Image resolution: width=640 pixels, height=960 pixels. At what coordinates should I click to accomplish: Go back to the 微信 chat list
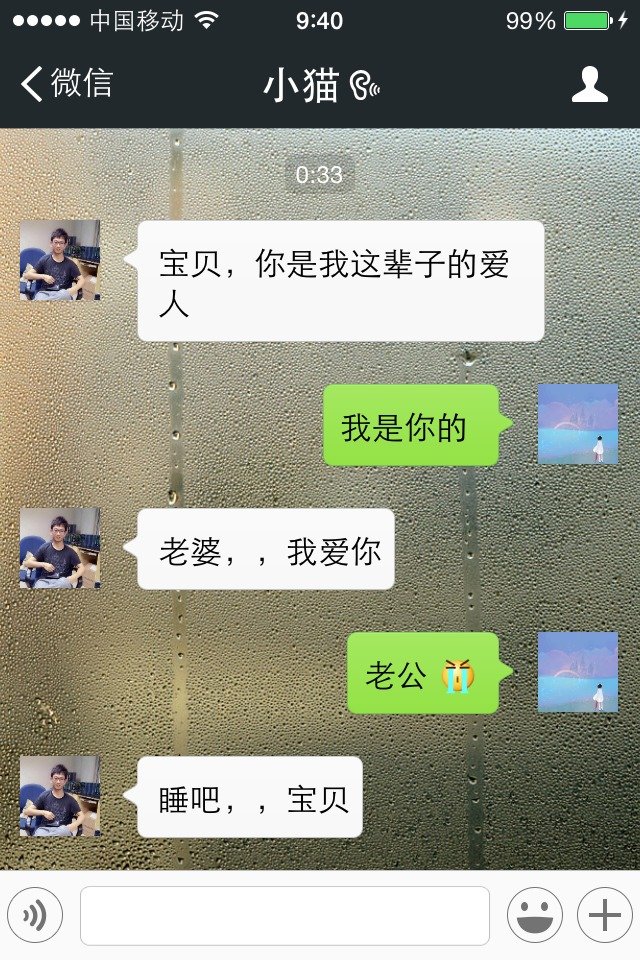click(66, 84)
